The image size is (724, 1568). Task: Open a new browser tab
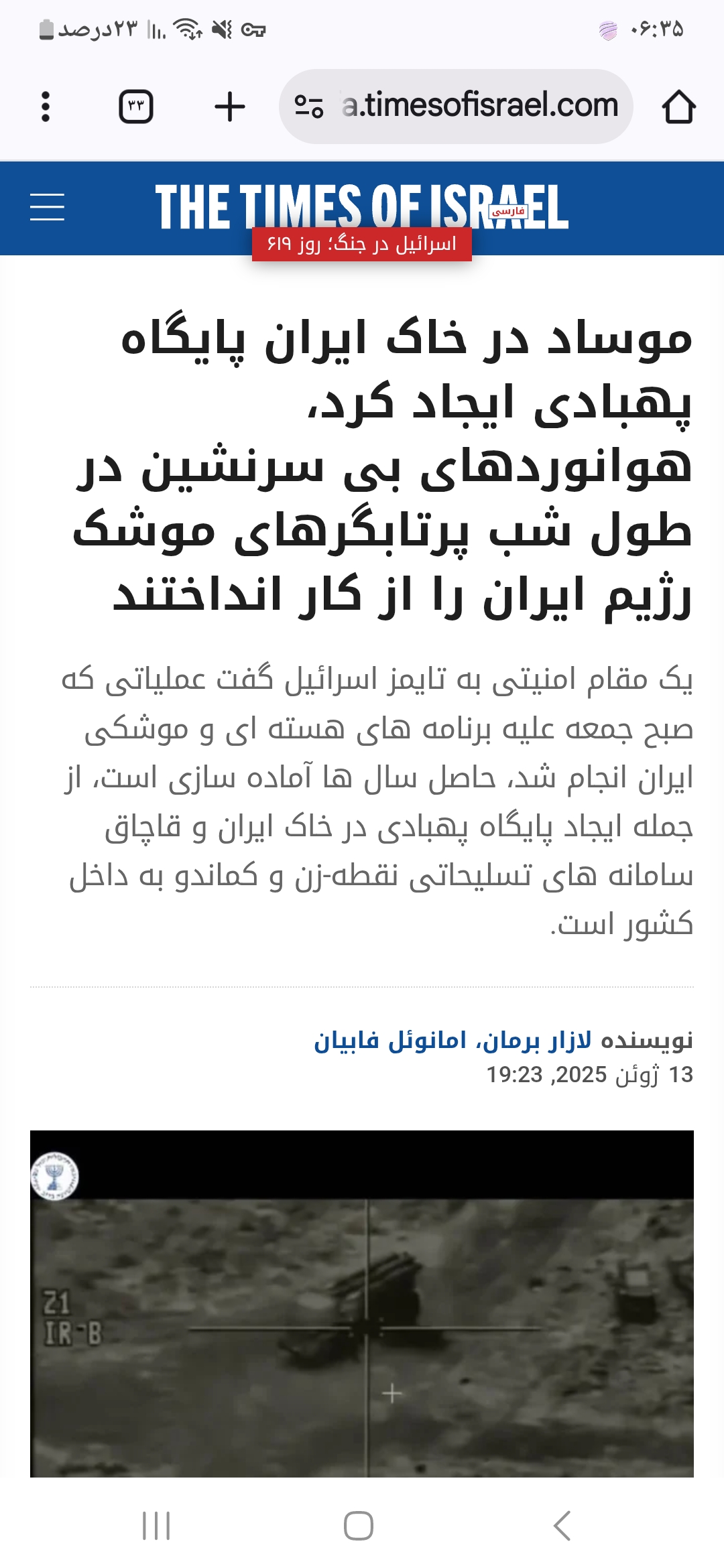click(229, 107)
